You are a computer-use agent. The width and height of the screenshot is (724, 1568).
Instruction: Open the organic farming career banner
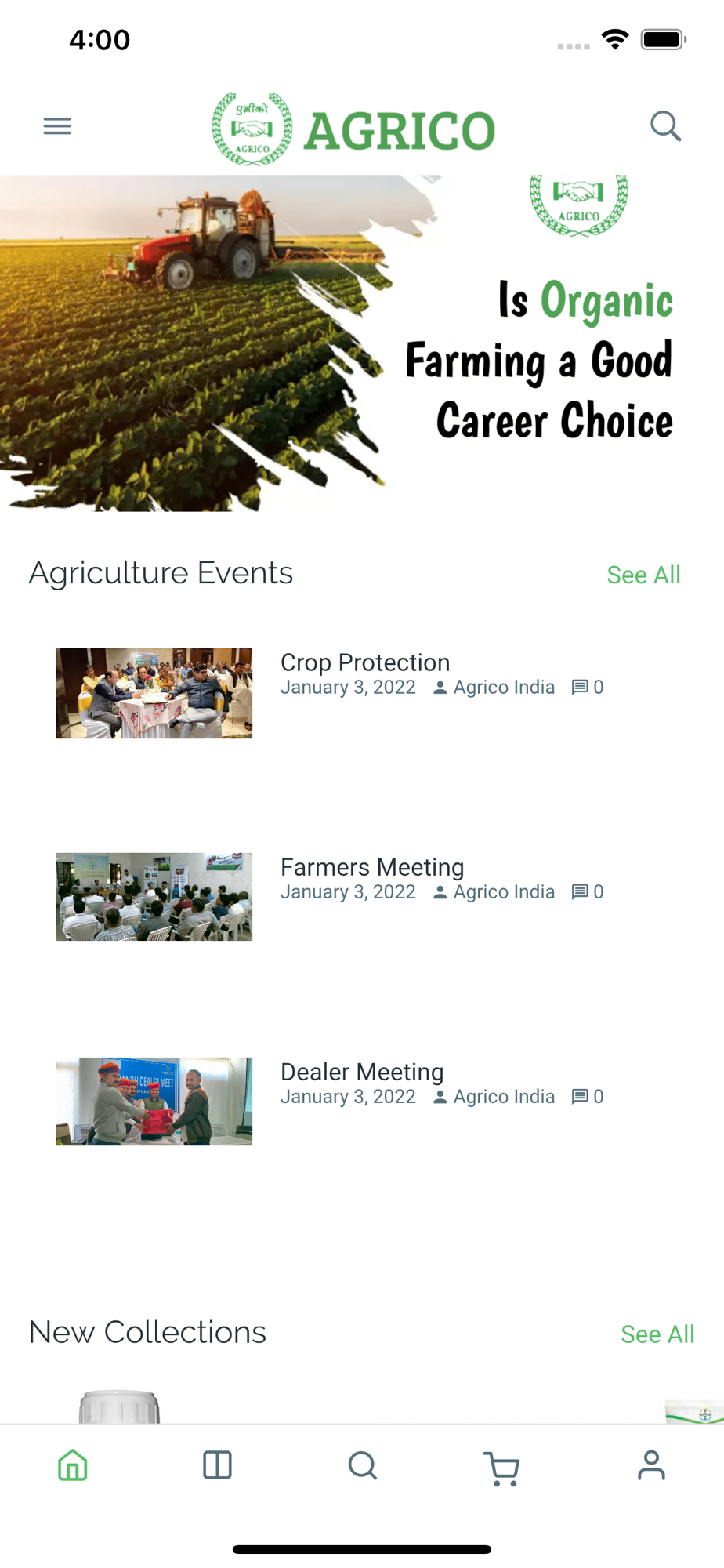click(x=362, y=343)
